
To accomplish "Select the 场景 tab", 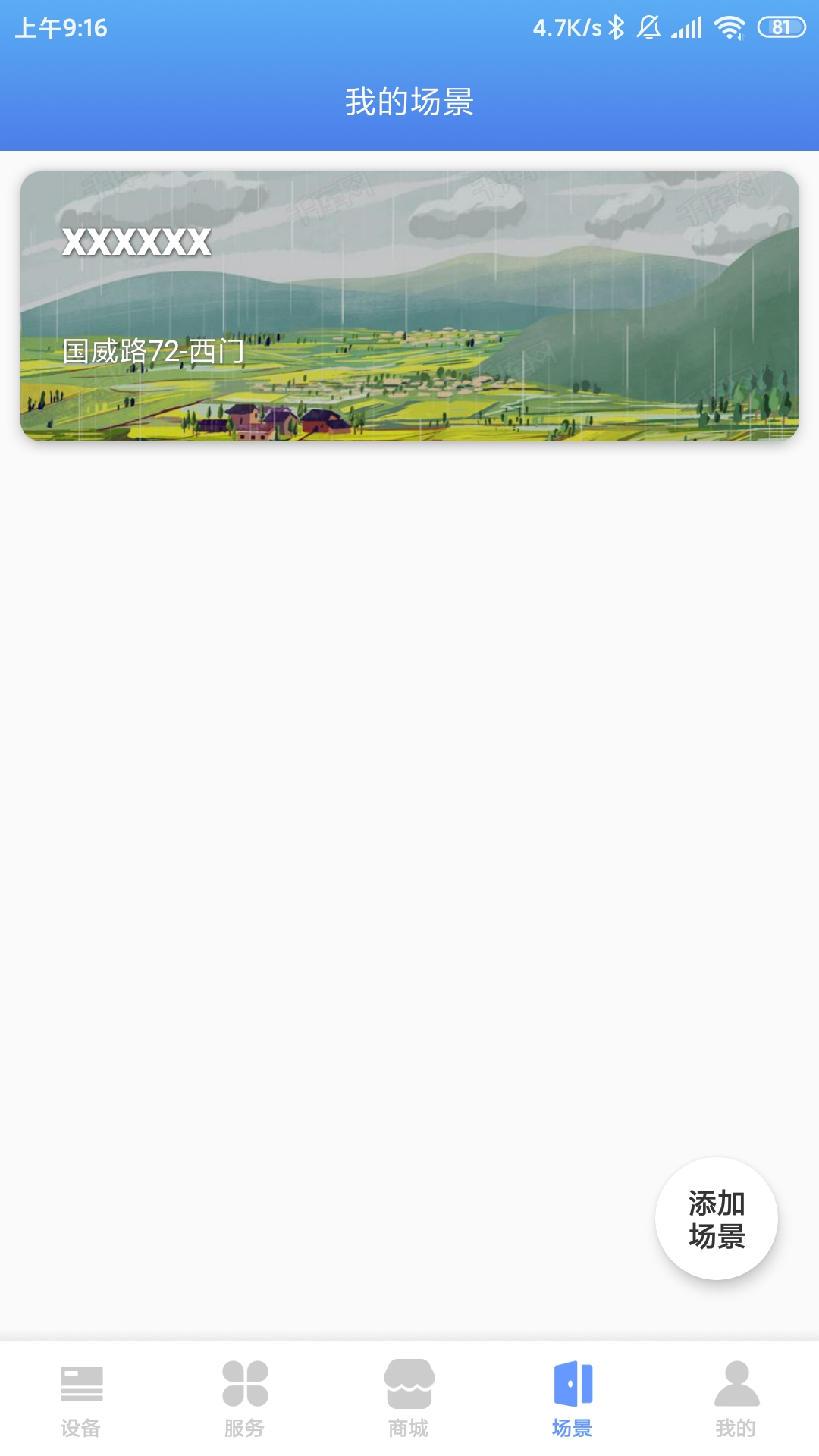I will (573, 1399).
